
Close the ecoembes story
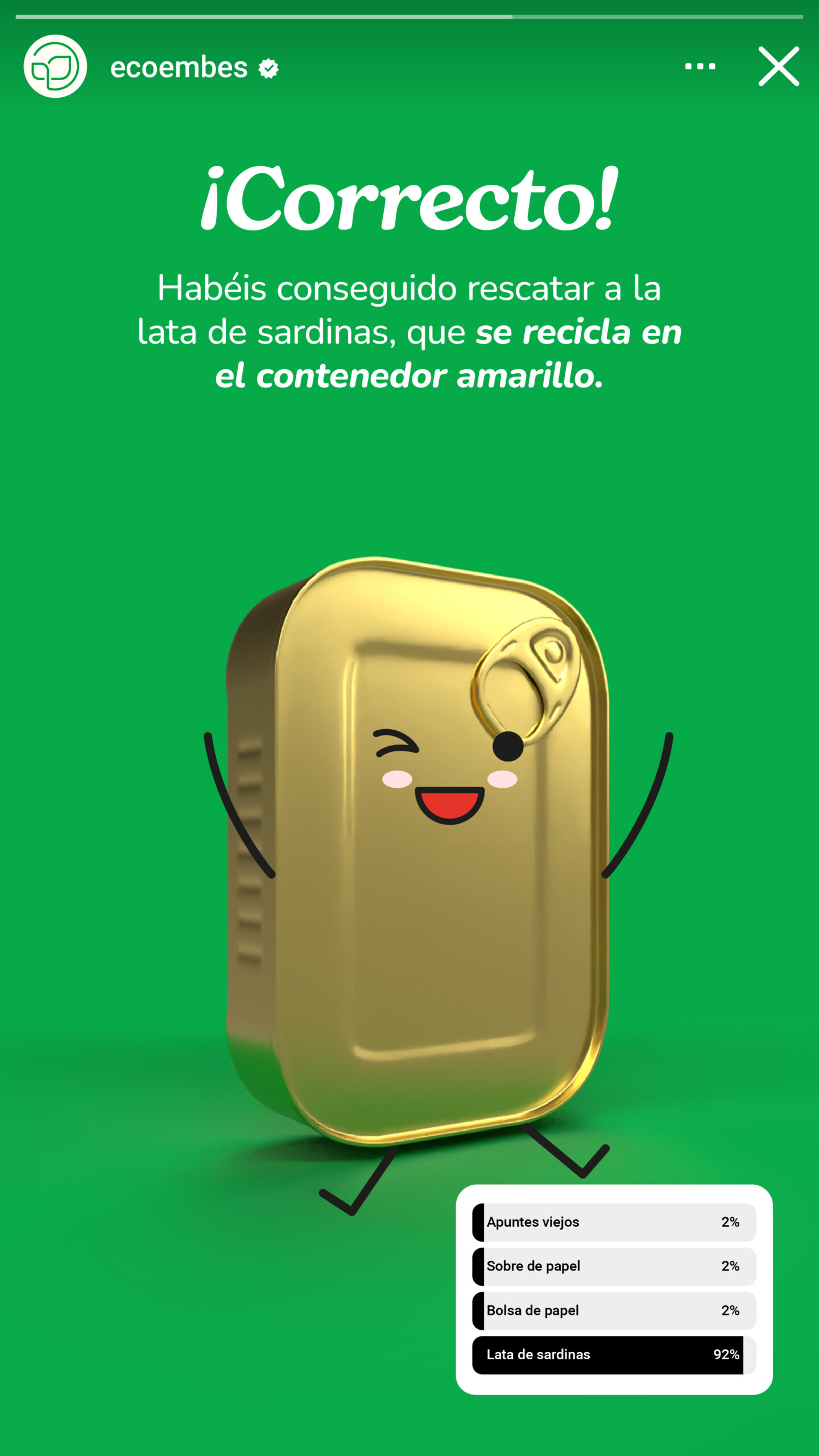coord(778,67)
